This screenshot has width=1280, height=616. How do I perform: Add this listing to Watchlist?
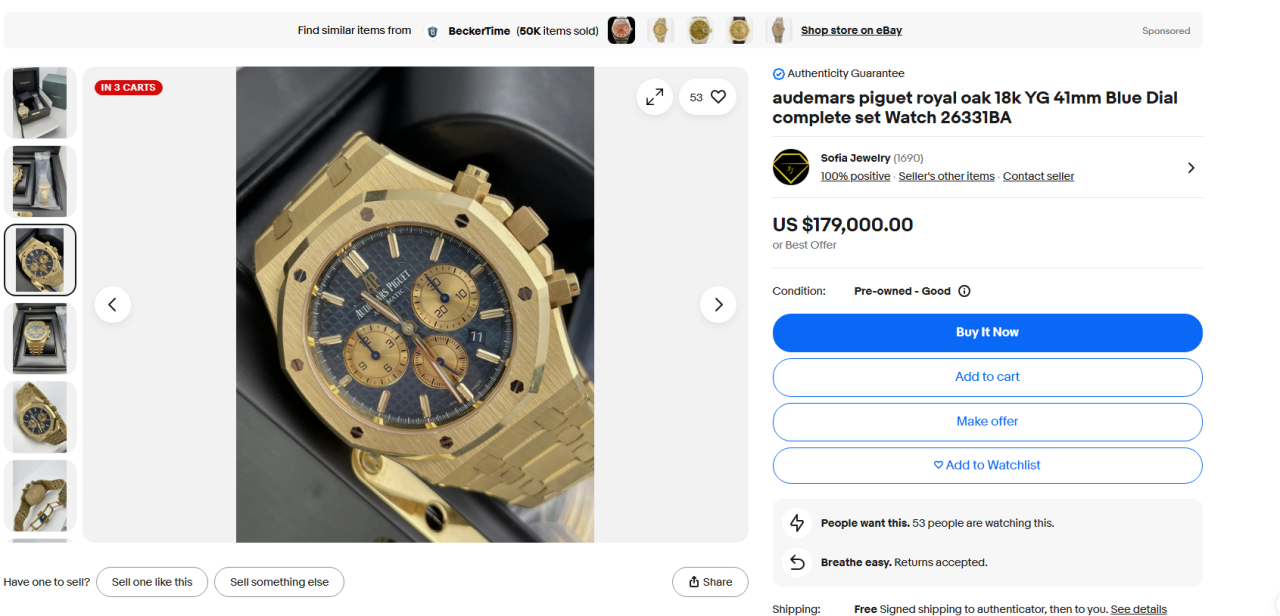987,465
